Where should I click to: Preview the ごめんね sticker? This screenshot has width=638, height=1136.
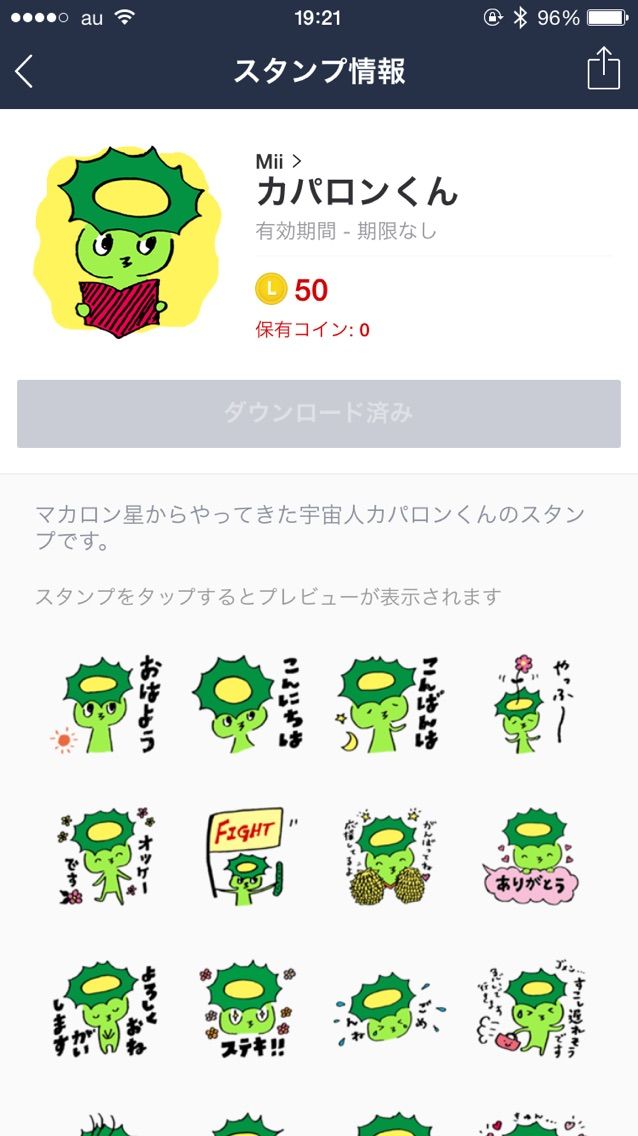point(391,1008)
